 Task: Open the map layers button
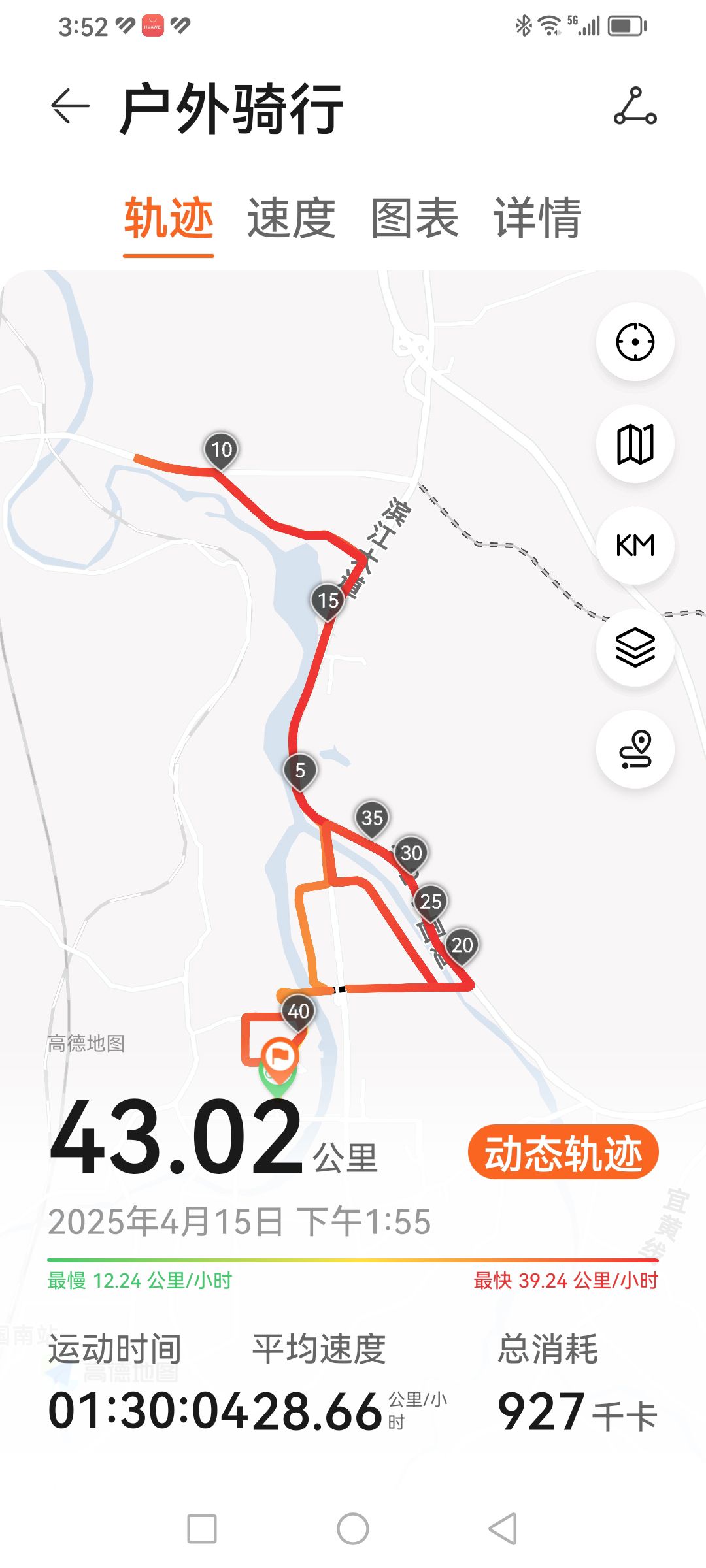tap(635, 647)
